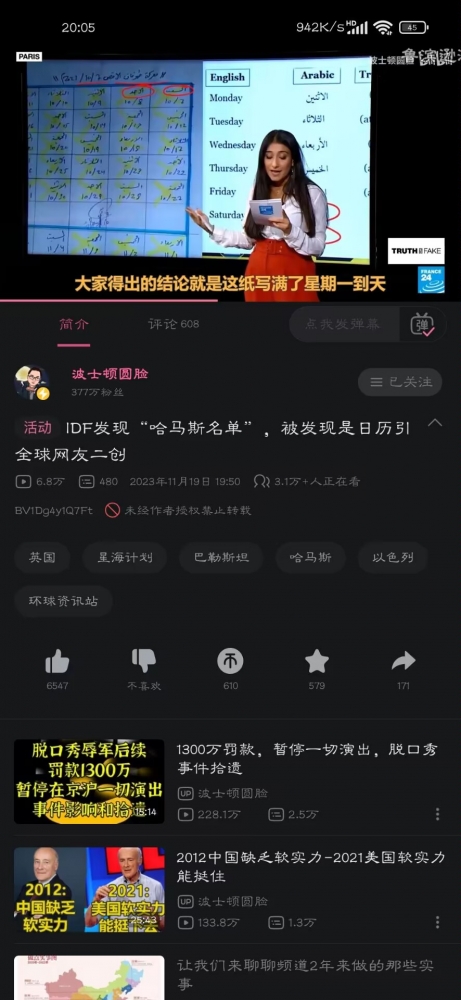Image resolution: width=461 pixels, height=1000 pixels.
Task: Select the 简介 tab
Action: (73, 324)
